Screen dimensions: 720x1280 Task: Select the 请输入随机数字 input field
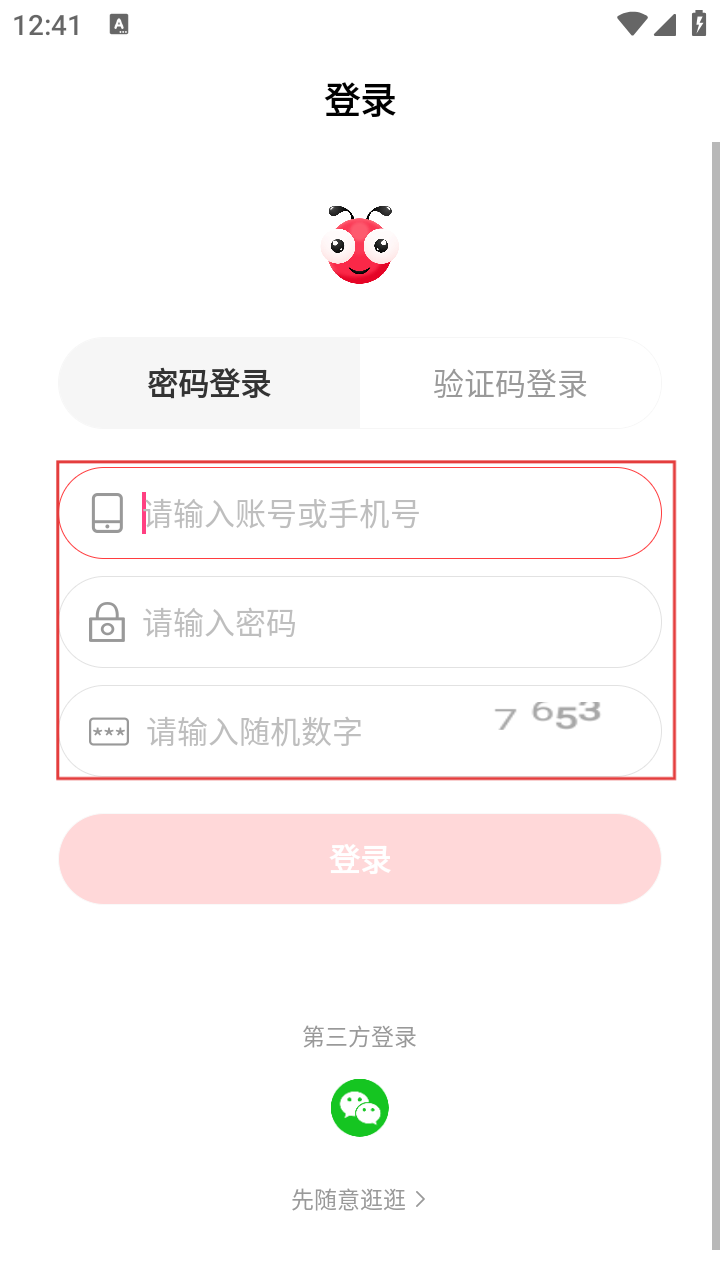point(300,732)
